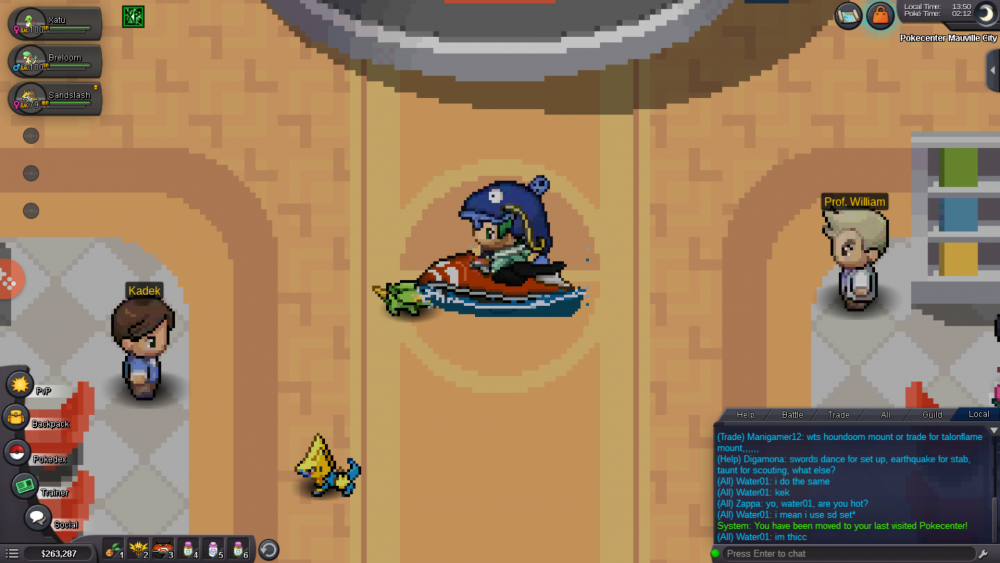Focus the chat input field
Screen dimensions: 1000x563
click(x=845, y=553)
